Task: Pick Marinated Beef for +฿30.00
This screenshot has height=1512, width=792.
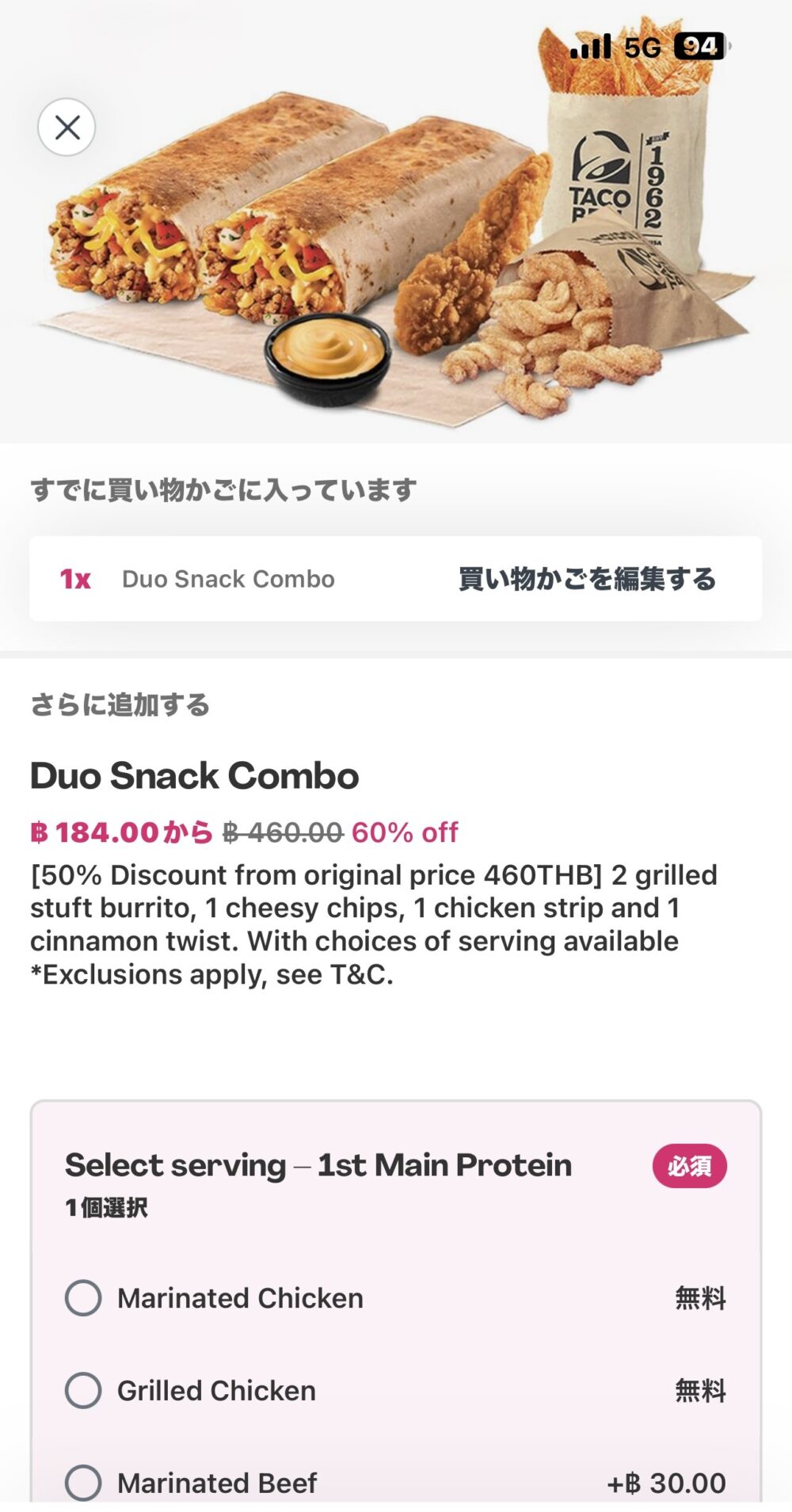Action: (x=83, y=1482)
